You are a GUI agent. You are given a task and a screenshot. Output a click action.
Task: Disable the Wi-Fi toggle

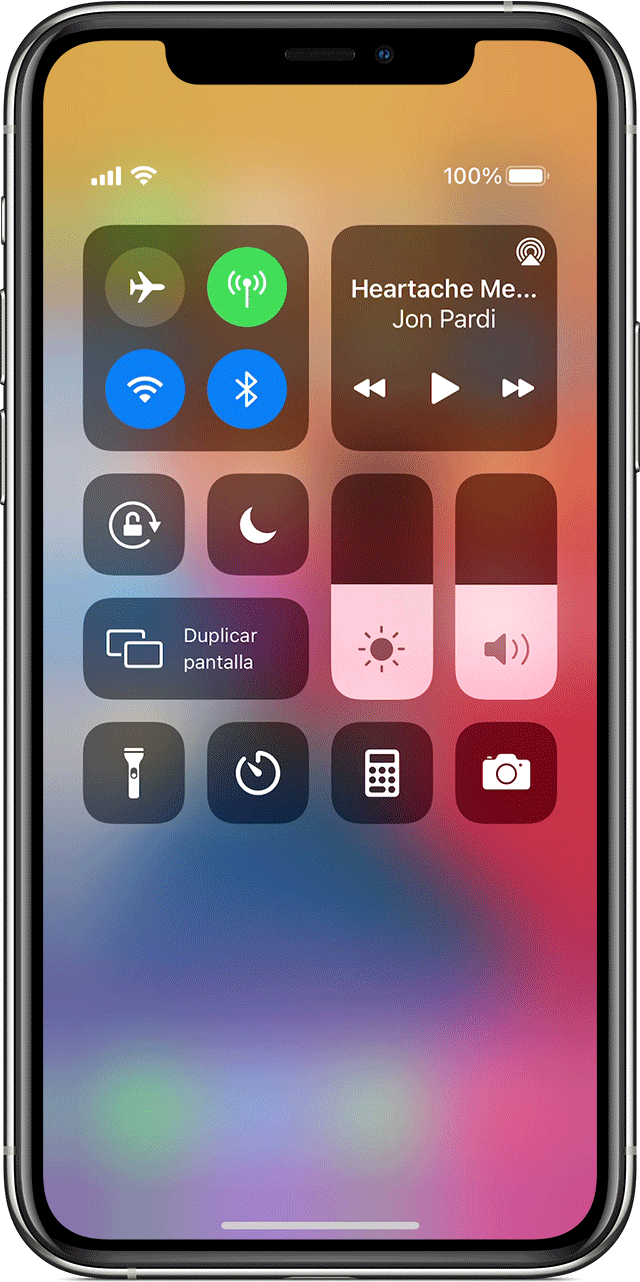tap(145, 389)
